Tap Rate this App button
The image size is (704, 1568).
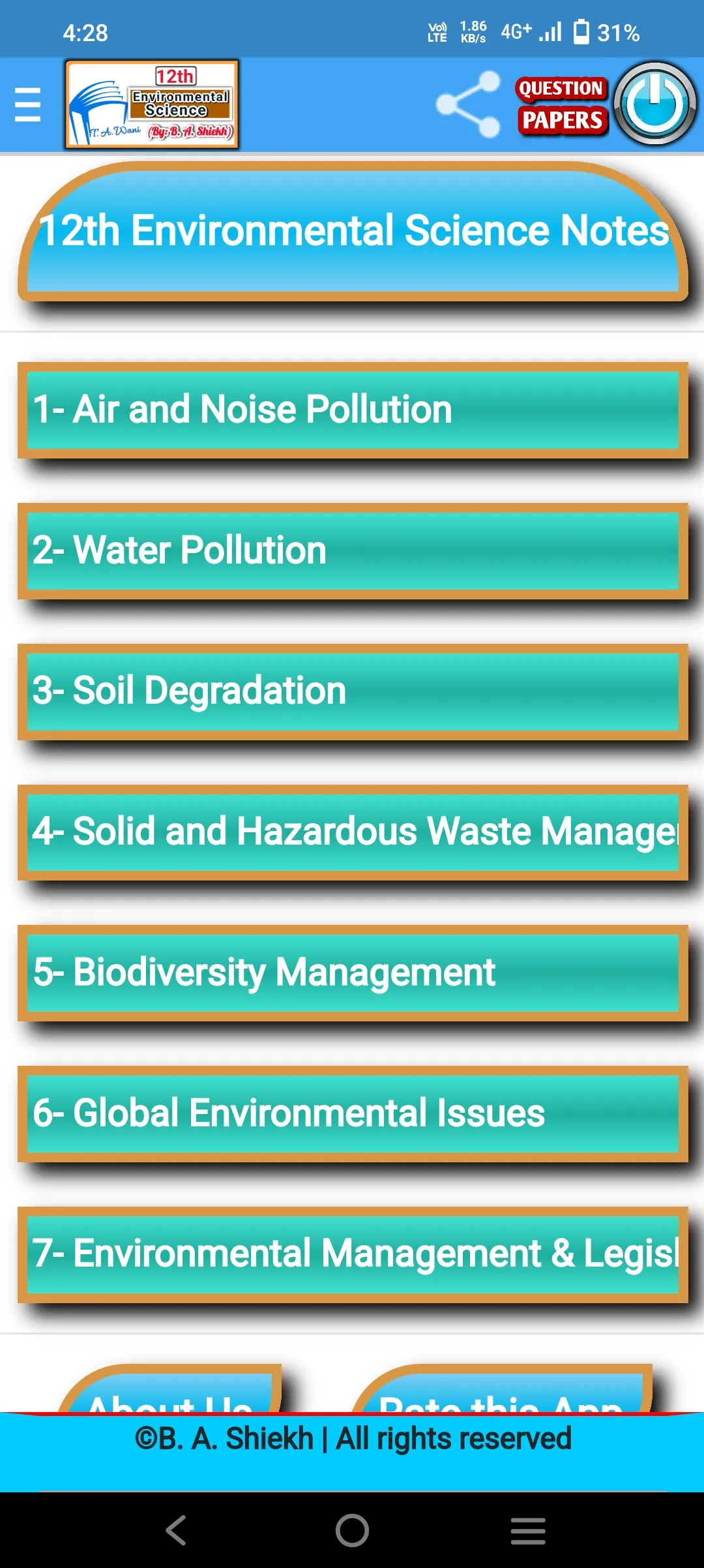tap(501, 1389)
